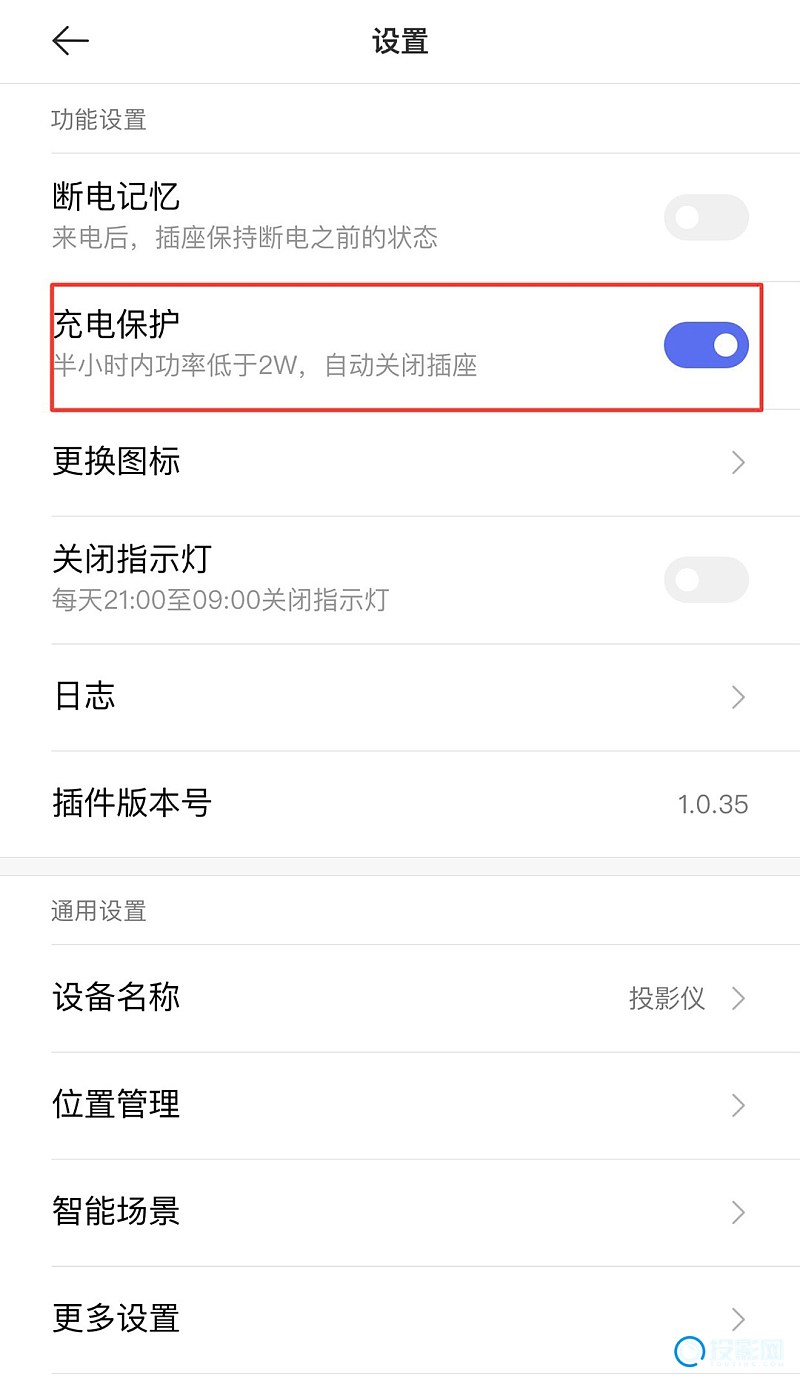Enable the 断电记忆 switch

706,217
